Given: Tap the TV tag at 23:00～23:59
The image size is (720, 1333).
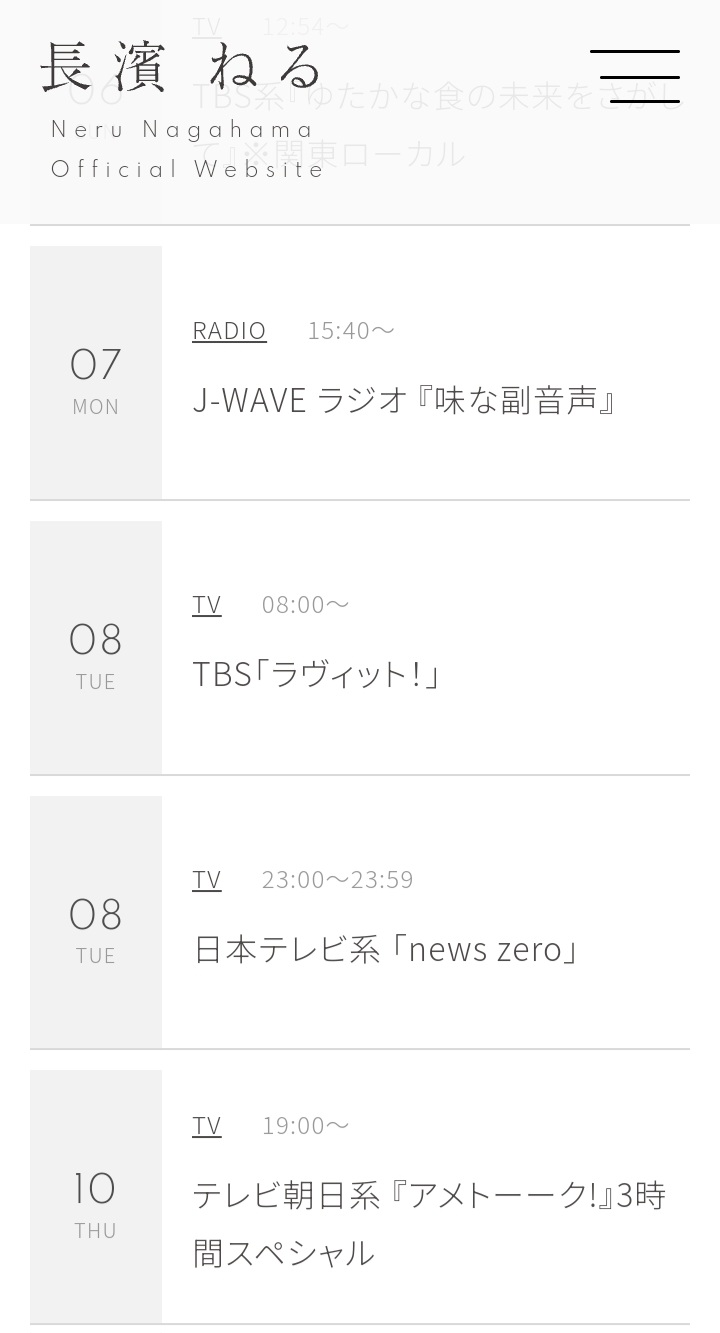Looking at the screenshot, I should pyautogui.click(x=207, y=879).
